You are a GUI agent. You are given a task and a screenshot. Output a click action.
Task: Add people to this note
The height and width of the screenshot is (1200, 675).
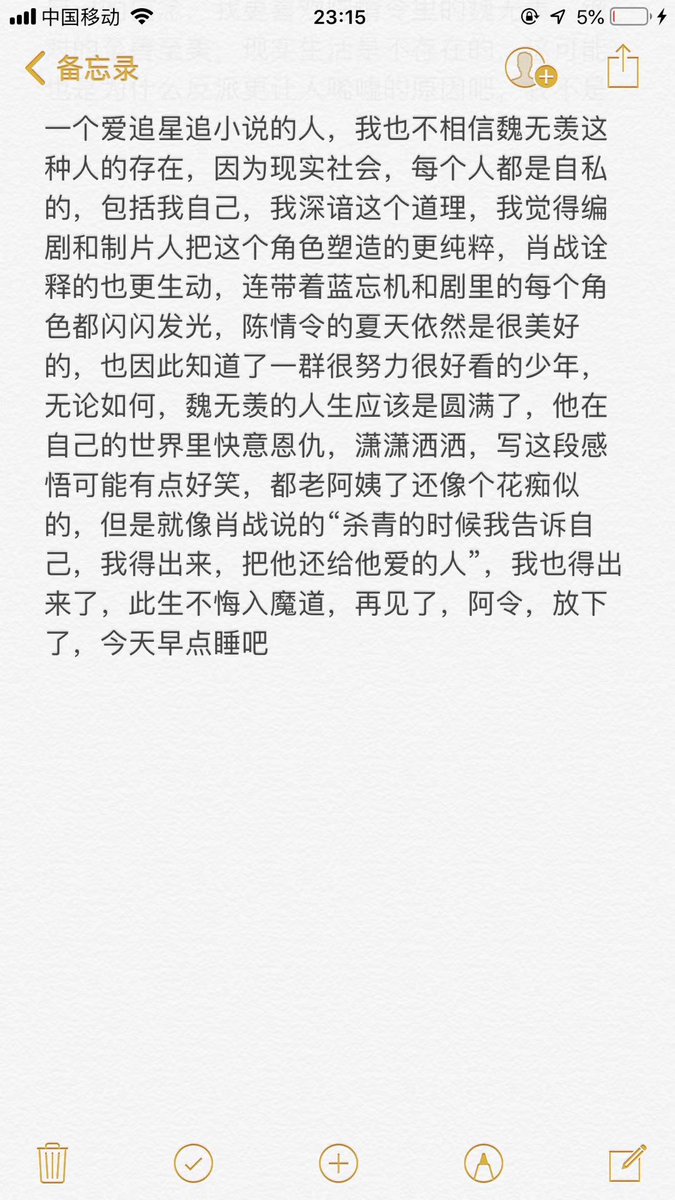[x=529, y=68]
